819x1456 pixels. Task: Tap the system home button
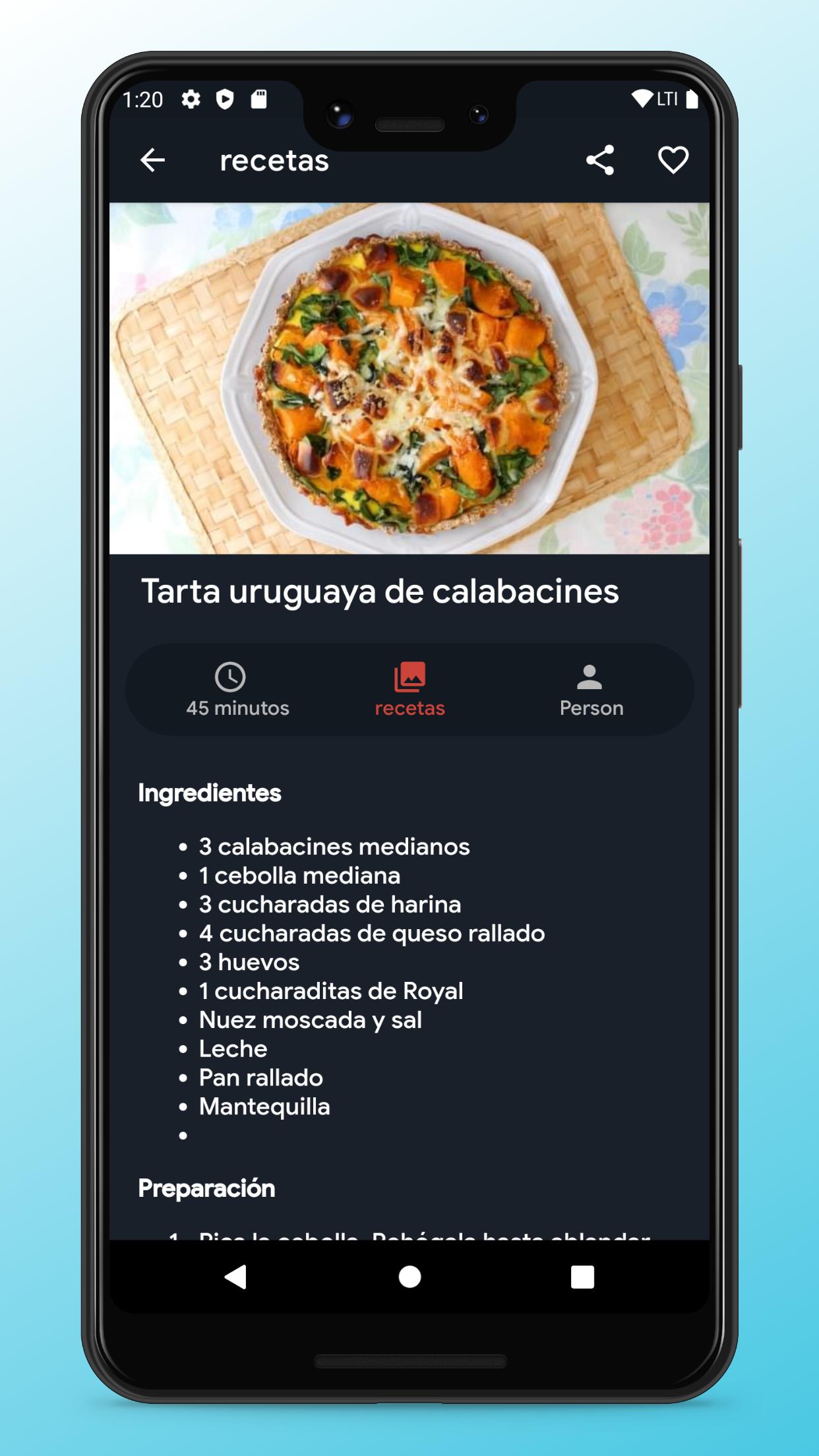[x=409, y=1277]
